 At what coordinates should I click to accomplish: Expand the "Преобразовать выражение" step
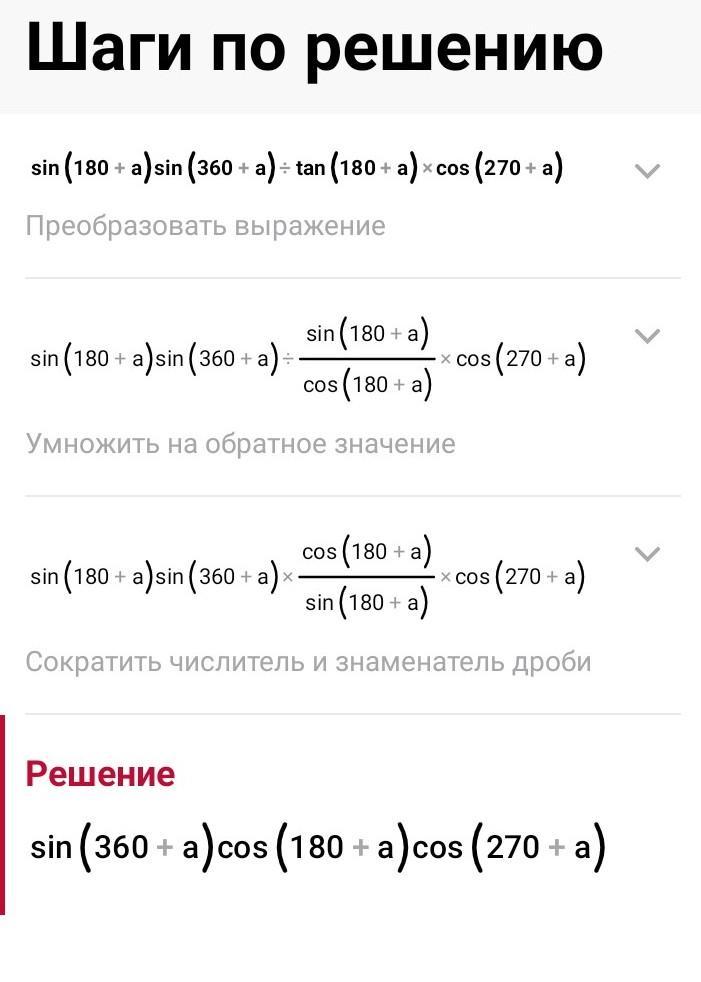tap(648, 171)
